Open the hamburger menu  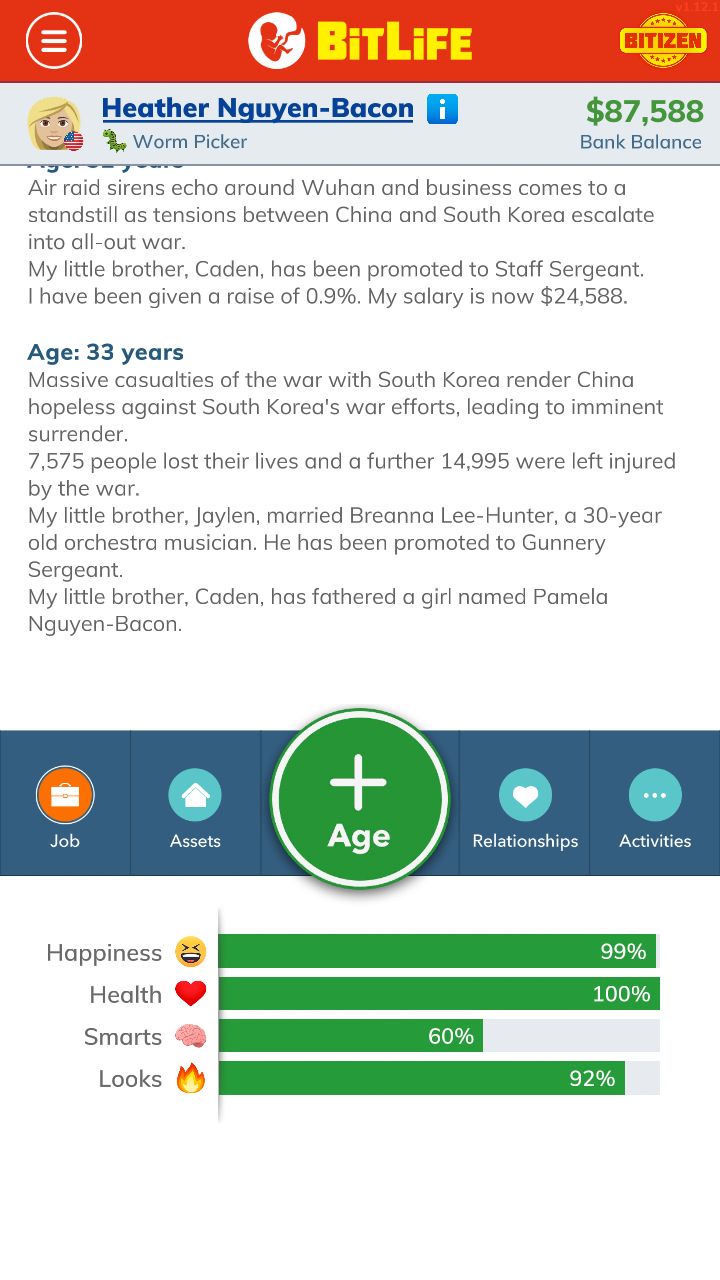[54, 41]
